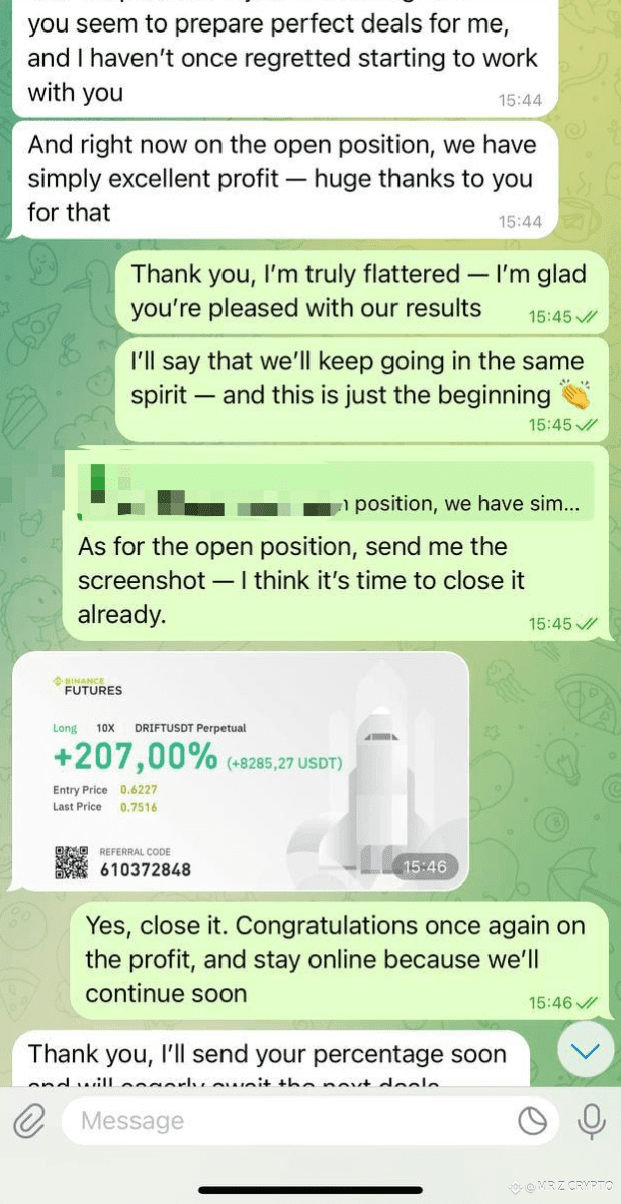The height and width of the screenshot is (1204, 621).
Task: Jump to latest messages with down arrow
Action: tap(585, 1050)
